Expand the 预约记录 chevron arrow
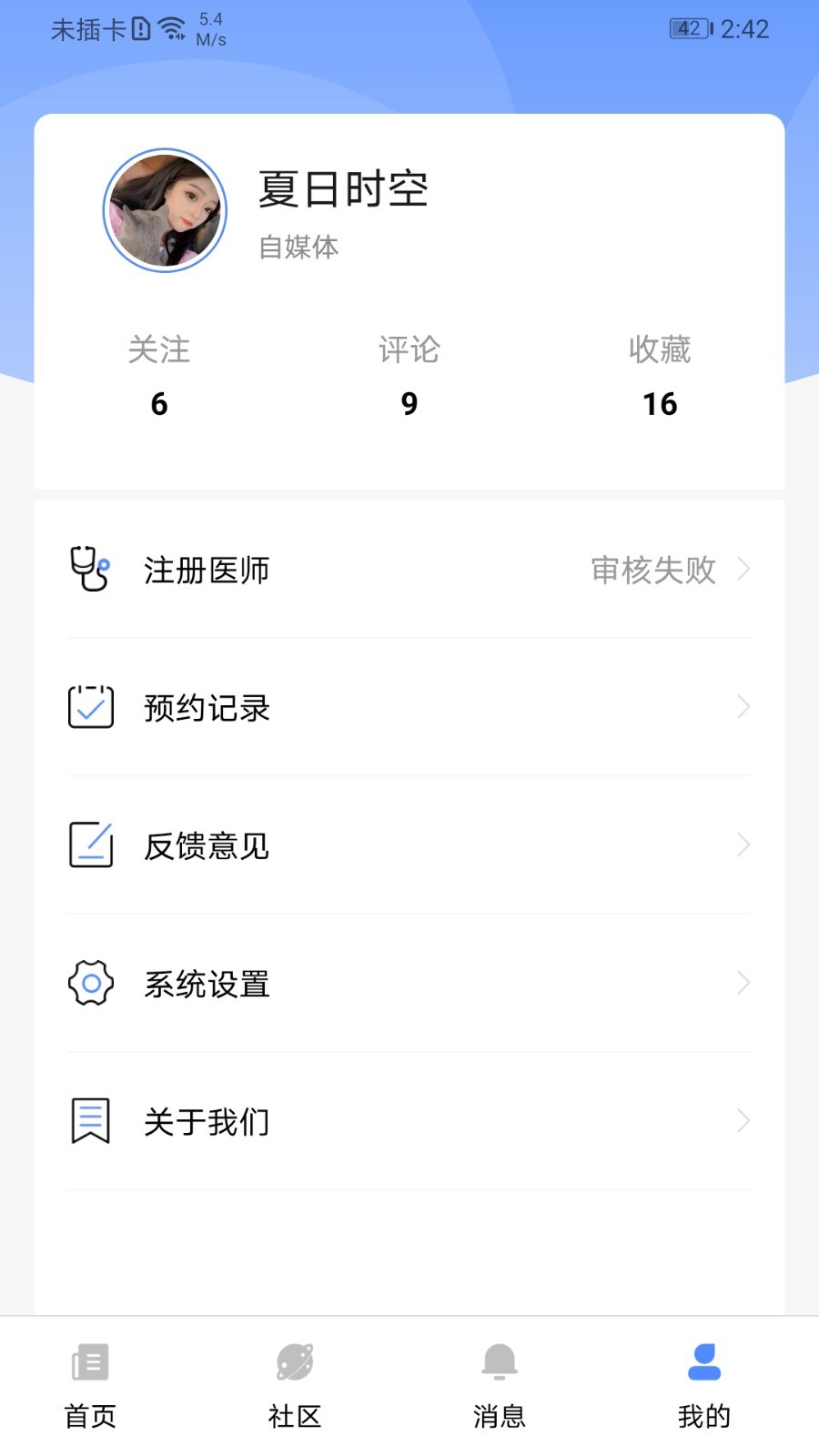 745,707
